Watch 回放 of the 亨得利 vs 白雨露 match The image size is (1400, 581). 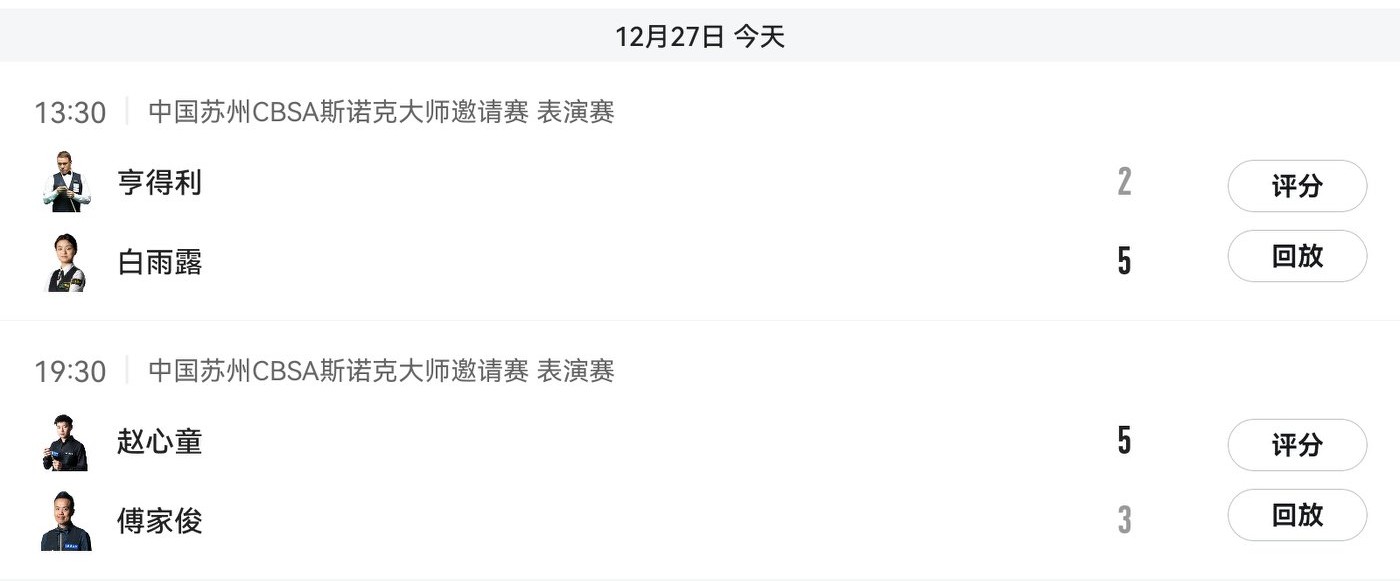click(x=1296, y=256)
